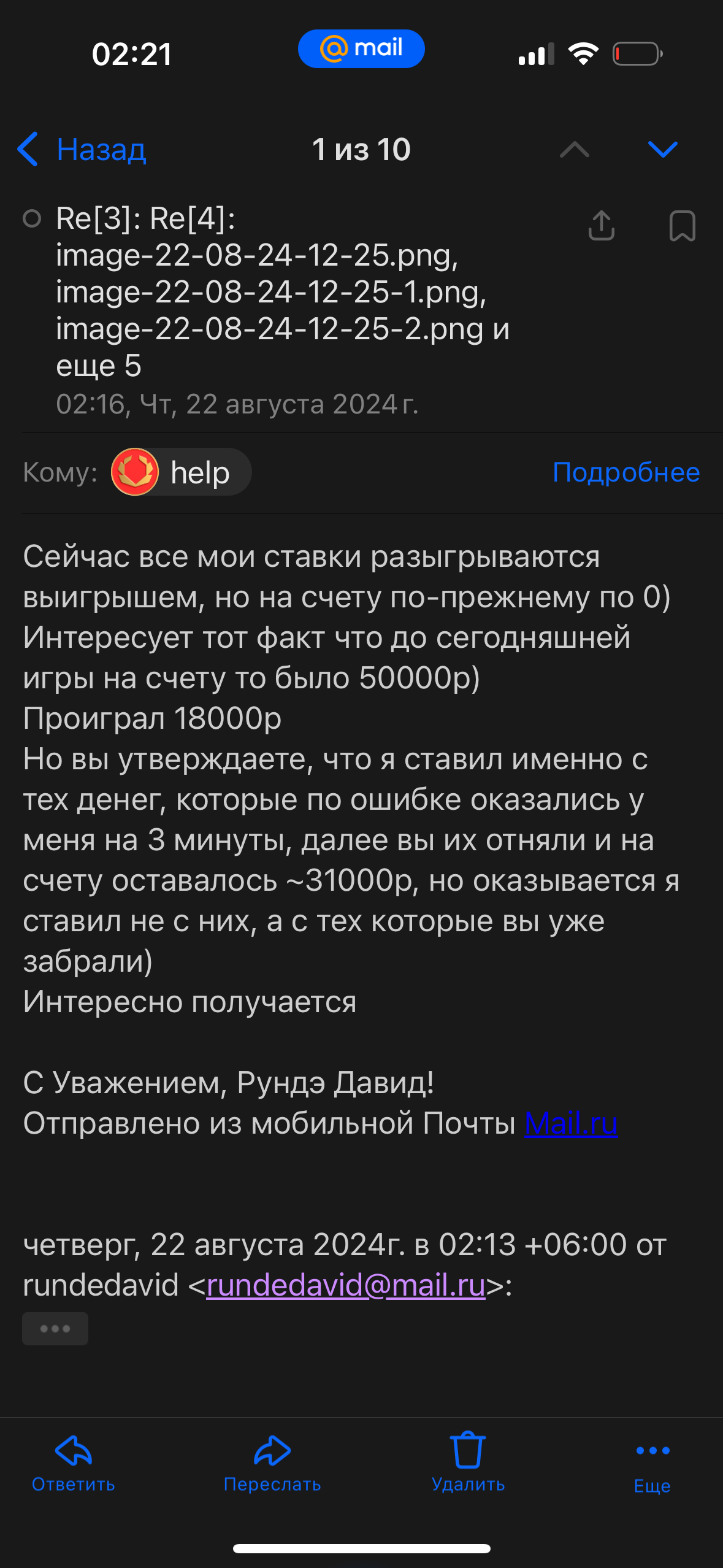Viewport: 723px width, 1568px height.
Task: Open more actions with Еще
Action: click(x=652, y=1463)
